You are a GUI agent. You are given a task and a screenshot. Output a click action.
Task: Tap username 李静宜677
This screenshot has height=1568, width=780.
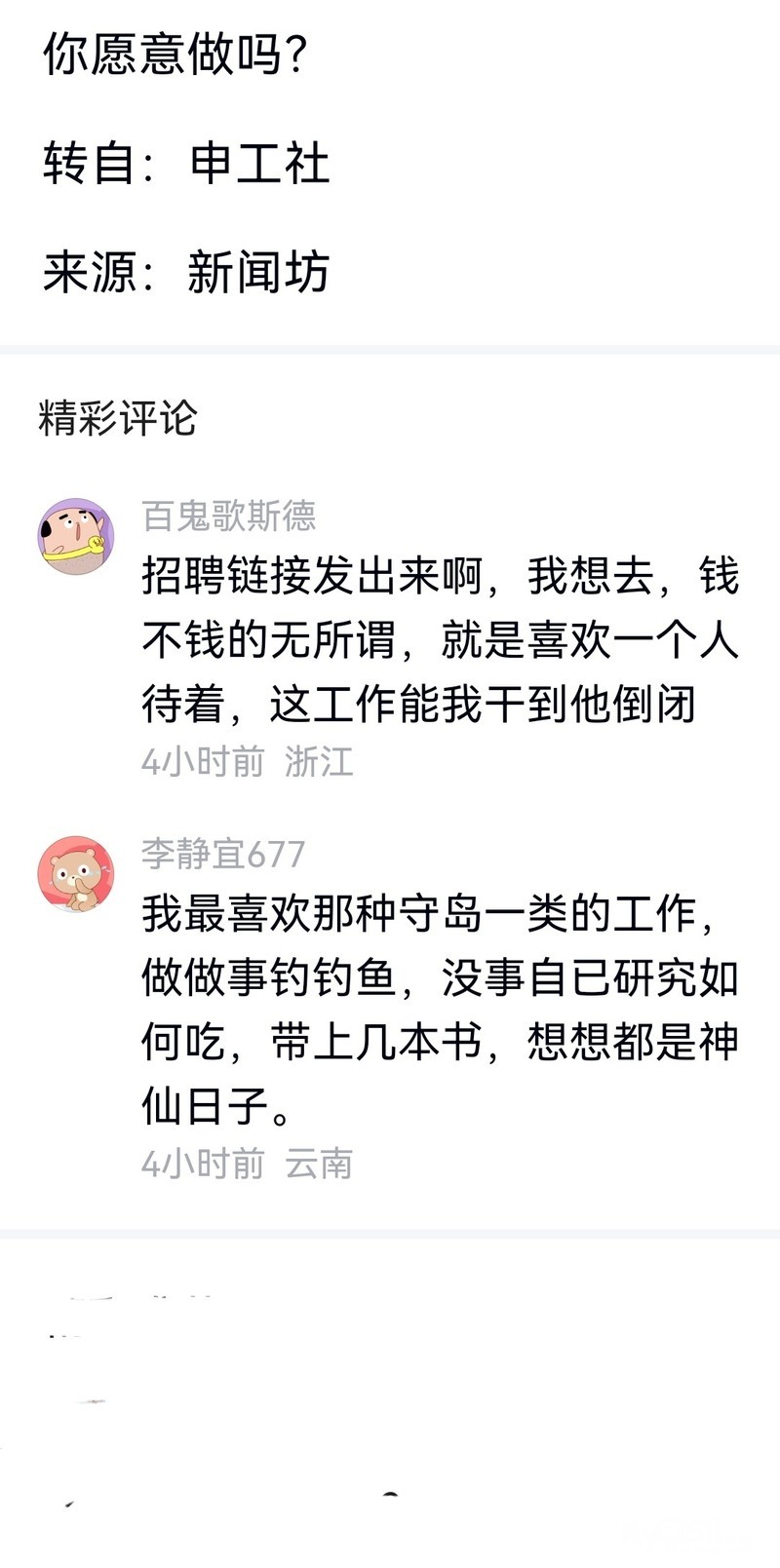click(x=223, y=854)
